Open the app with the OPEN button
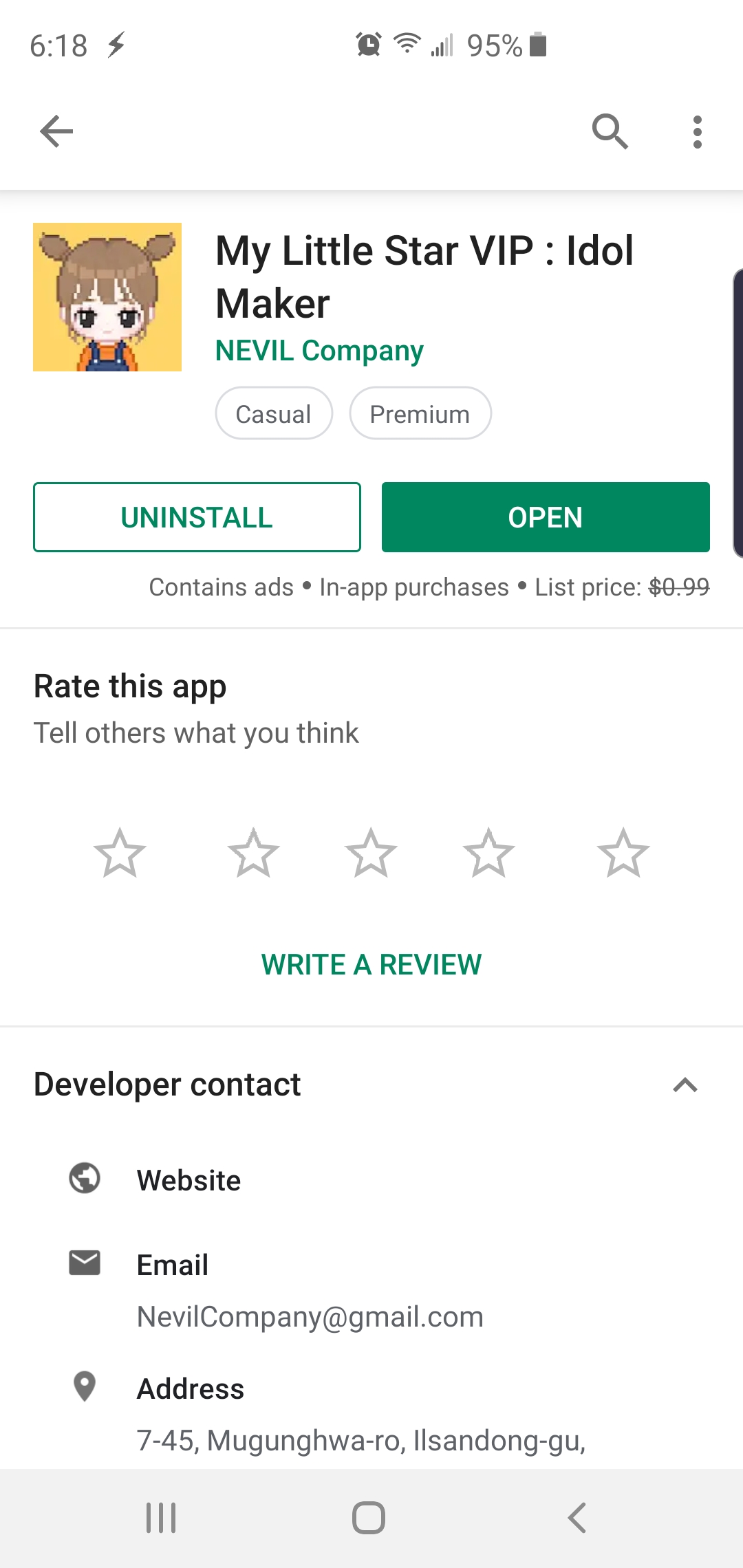This screenshot has width=743, height=1568. tap(546, 517)
